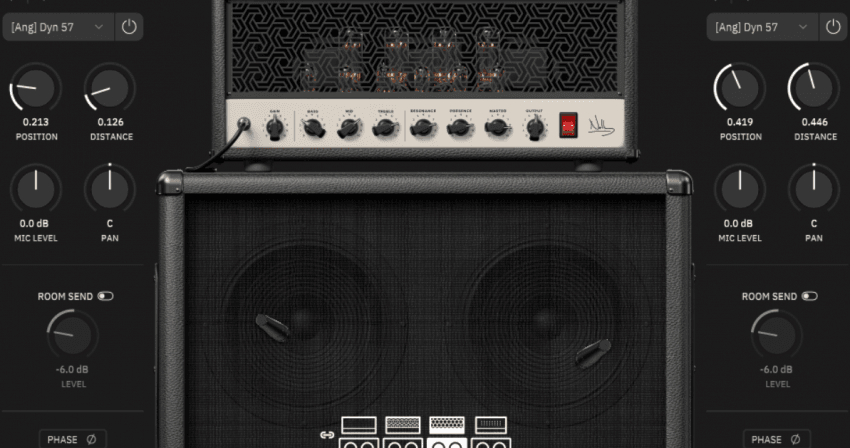Open the mic dropdown beside the 0.419 position knob
This screenshot has width=850, height=448.
click(x=759, y=27)
